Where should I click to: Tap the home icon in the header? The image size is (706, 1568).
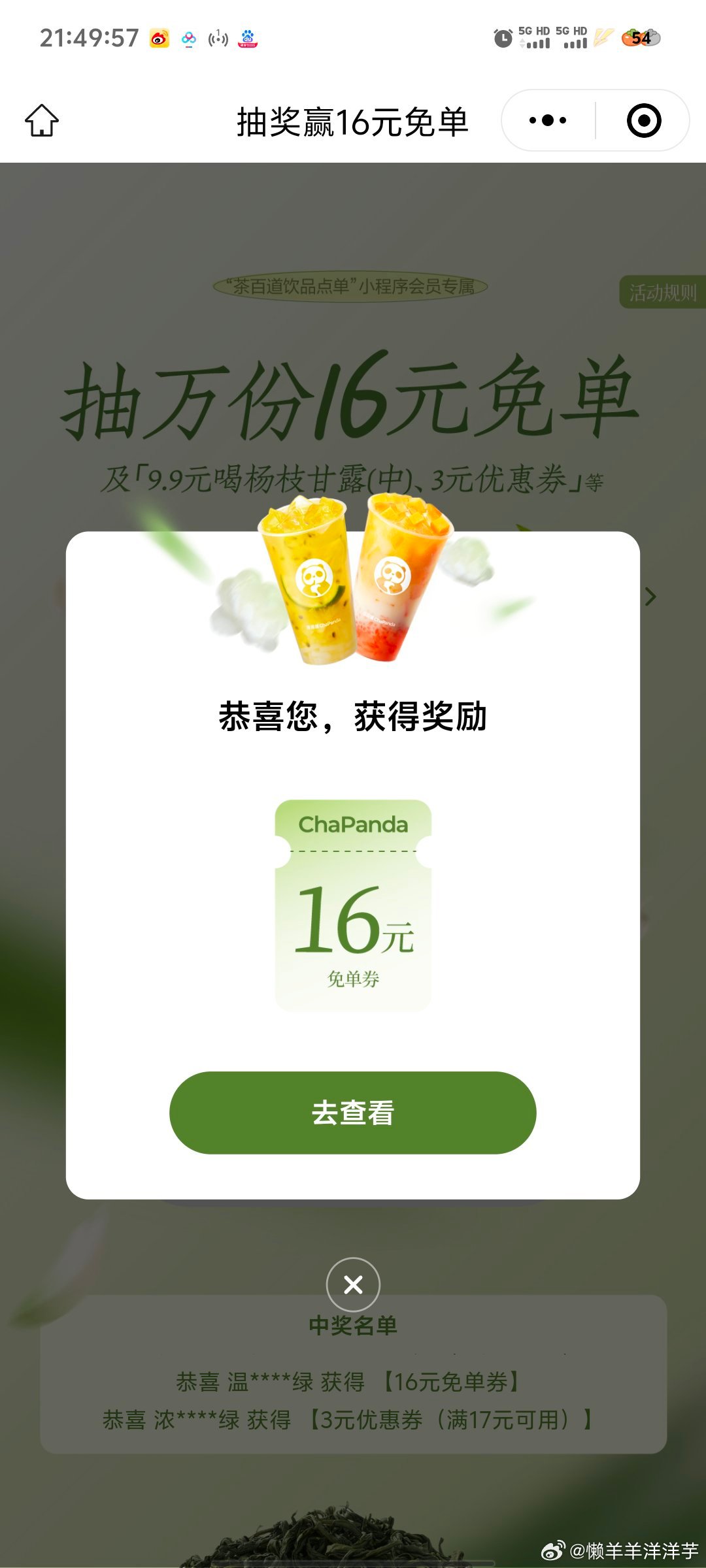tap(42, 121)
